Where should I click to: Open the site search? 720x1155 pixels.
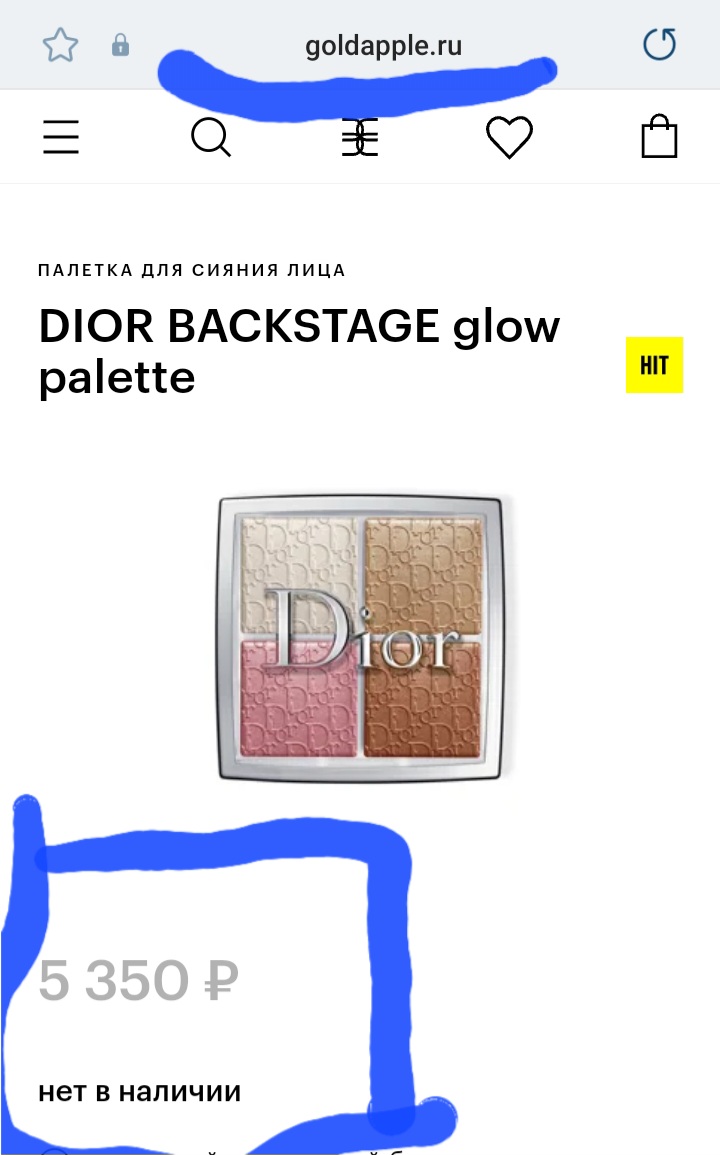click(211, 138)
